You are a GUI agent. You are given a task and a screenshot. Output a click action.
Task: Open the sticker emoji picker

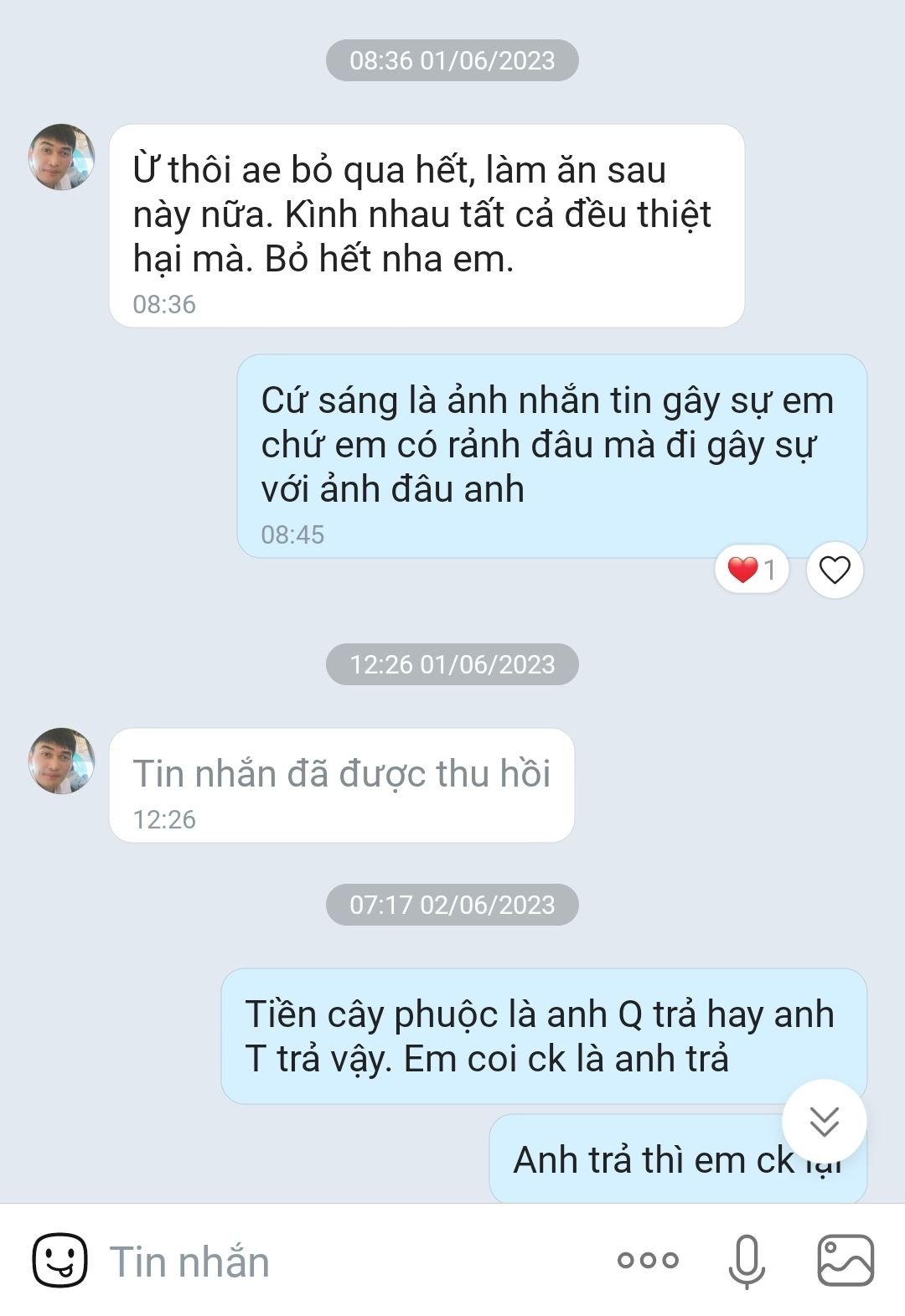click(x=59, y=1261)
